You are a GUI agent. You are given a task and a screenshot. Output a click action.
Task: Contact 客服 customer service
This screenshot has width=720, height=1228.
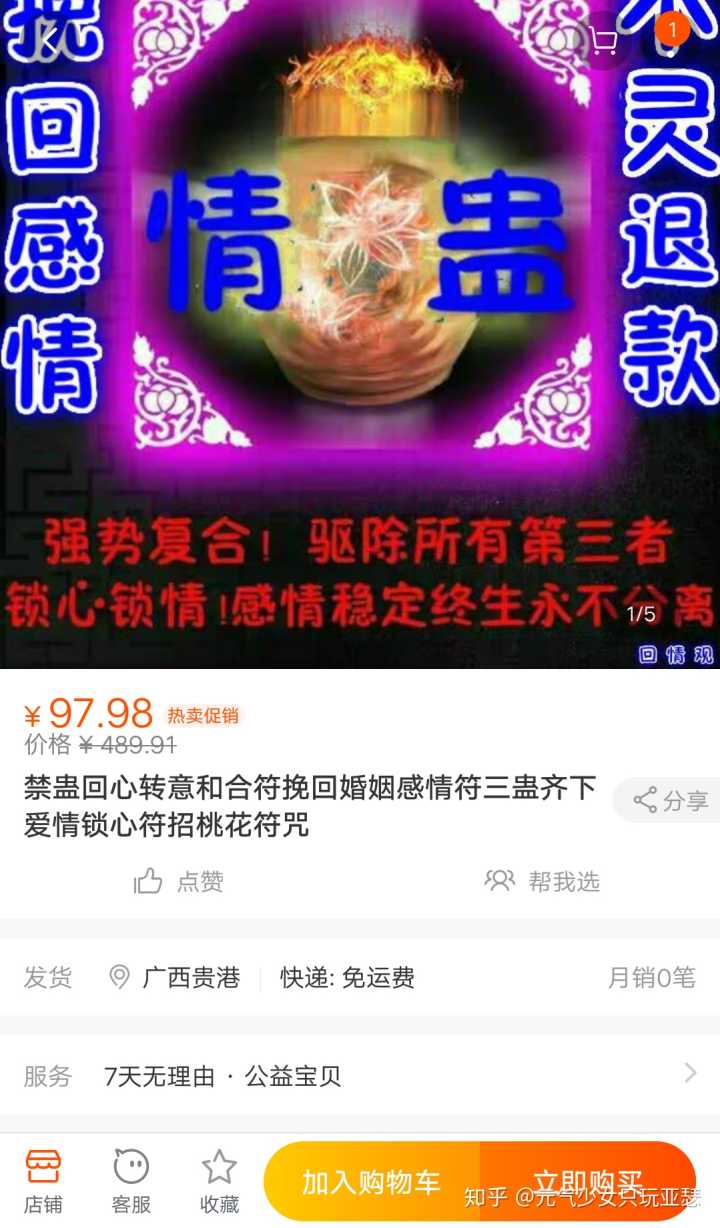(x=131, y=1180)
